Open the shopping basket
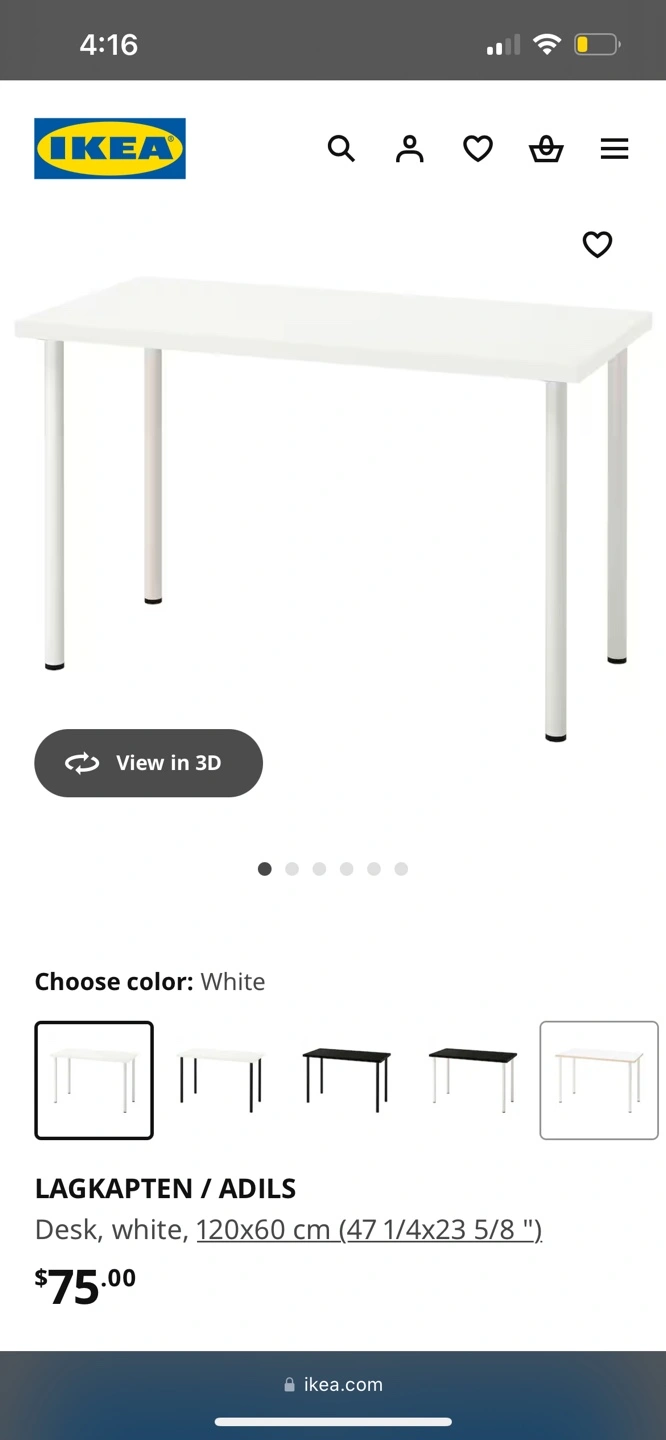The image size is (666, 1440). [x=546, y=149]
